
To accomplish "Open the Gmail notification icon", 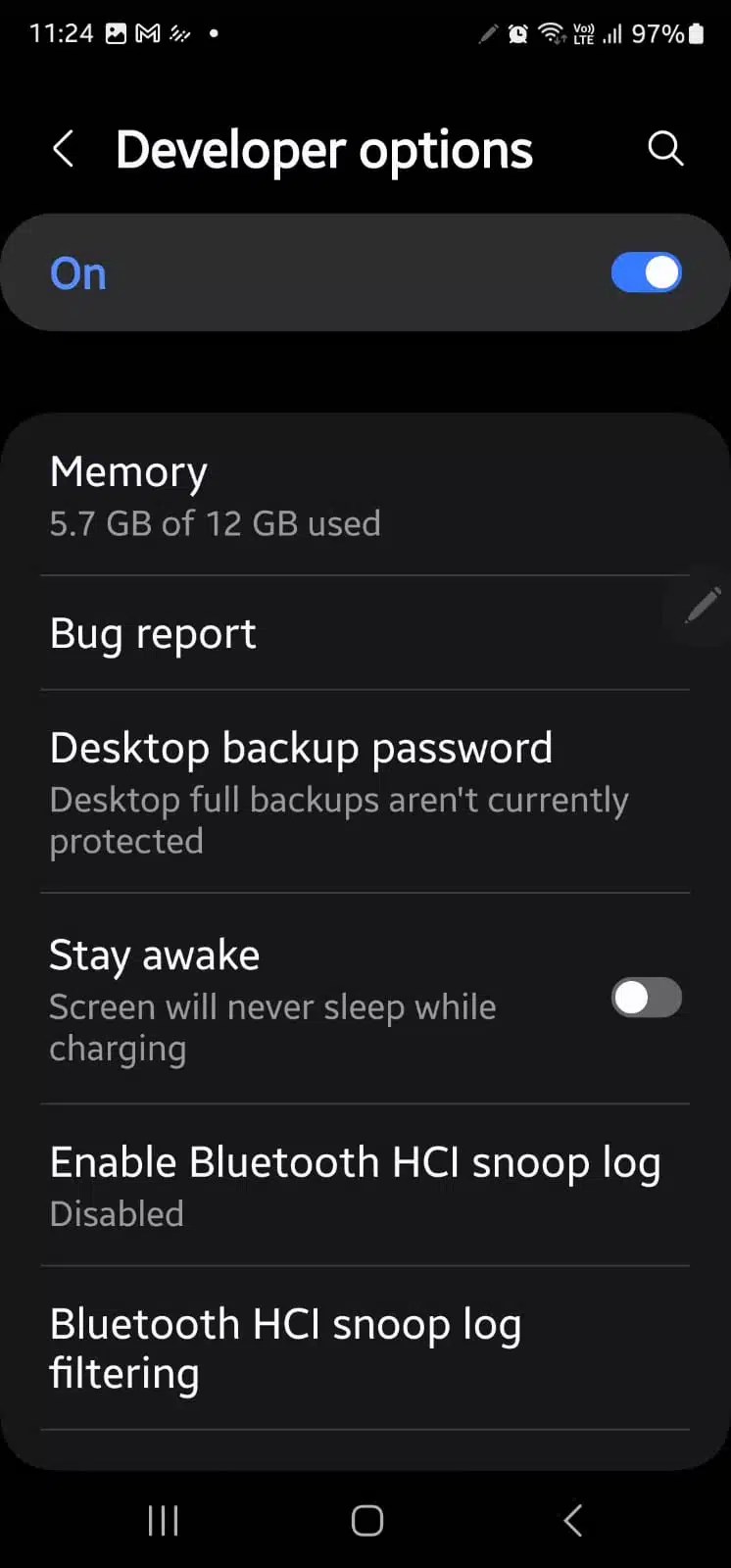I will tap(149, 32).
